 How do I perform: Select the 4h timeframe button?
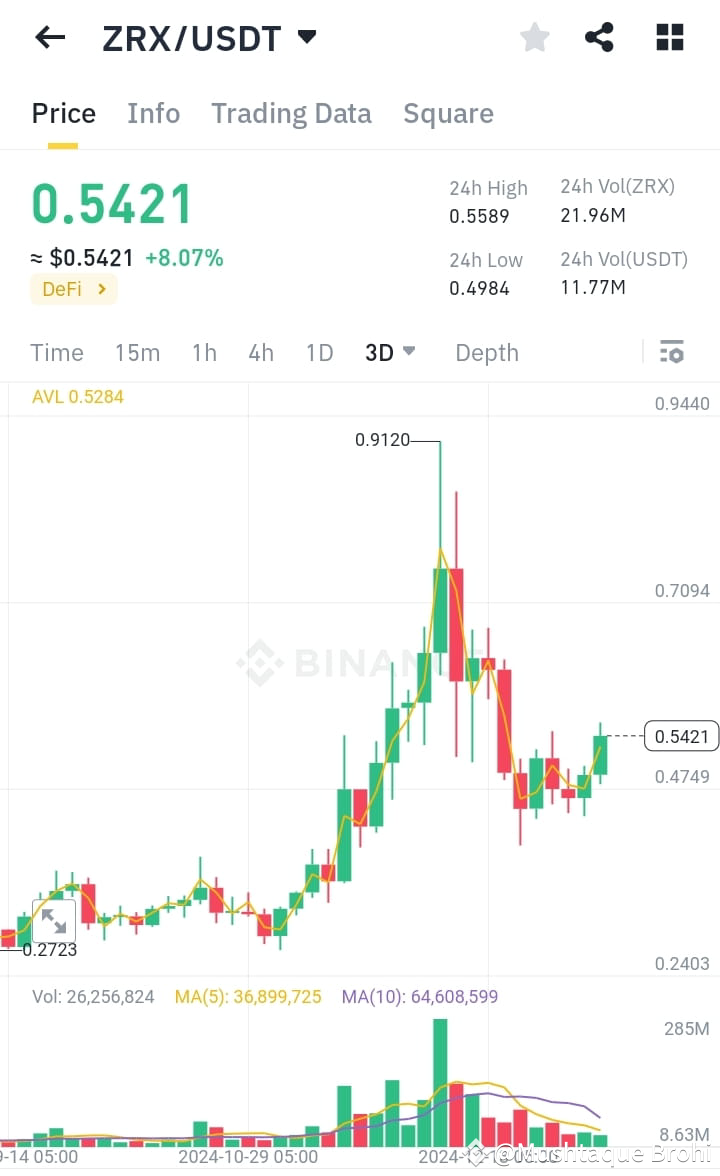(261, 352)
